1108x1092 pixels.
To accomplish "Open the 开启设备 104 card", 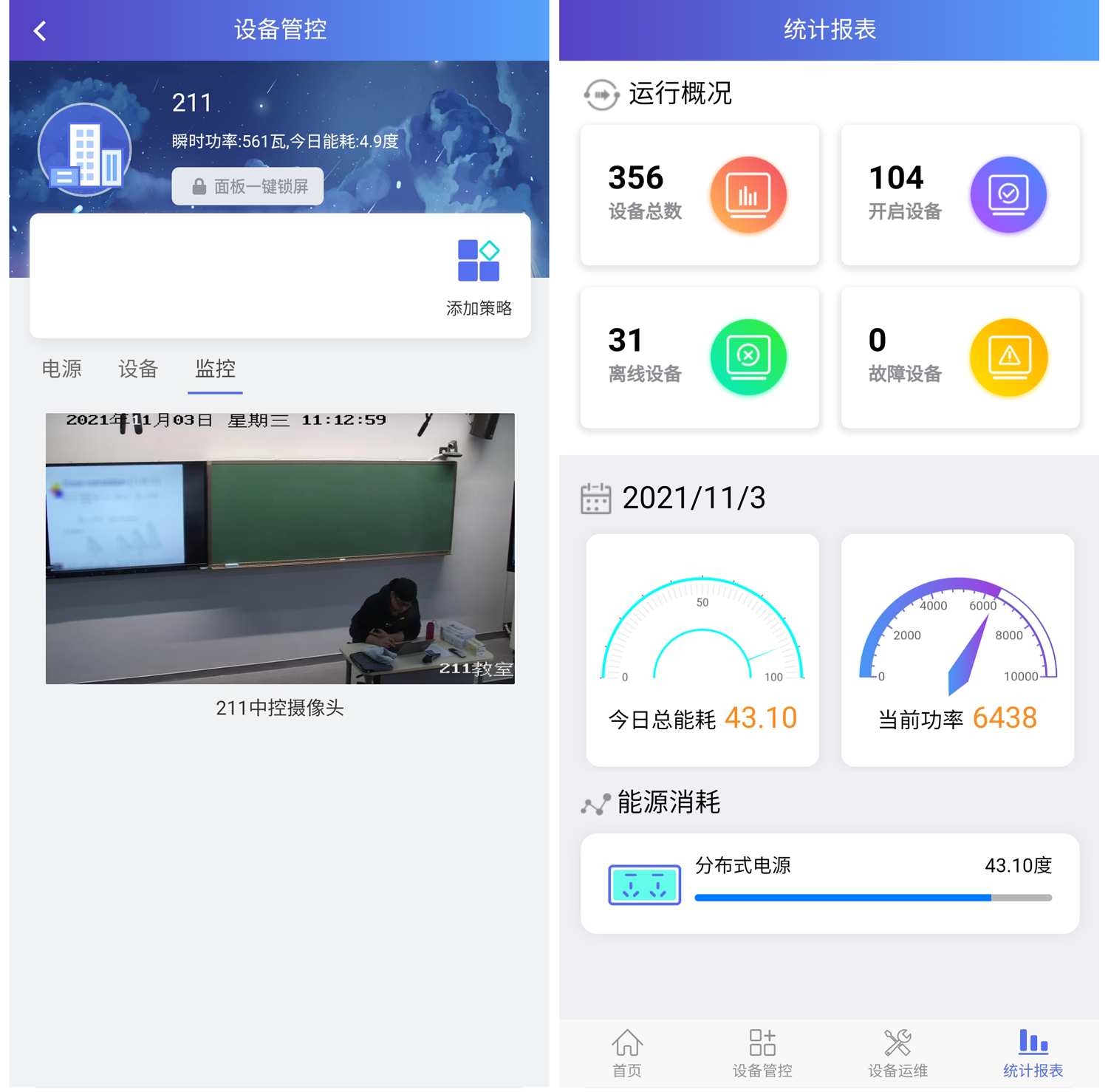I will [x=960, y=195].
